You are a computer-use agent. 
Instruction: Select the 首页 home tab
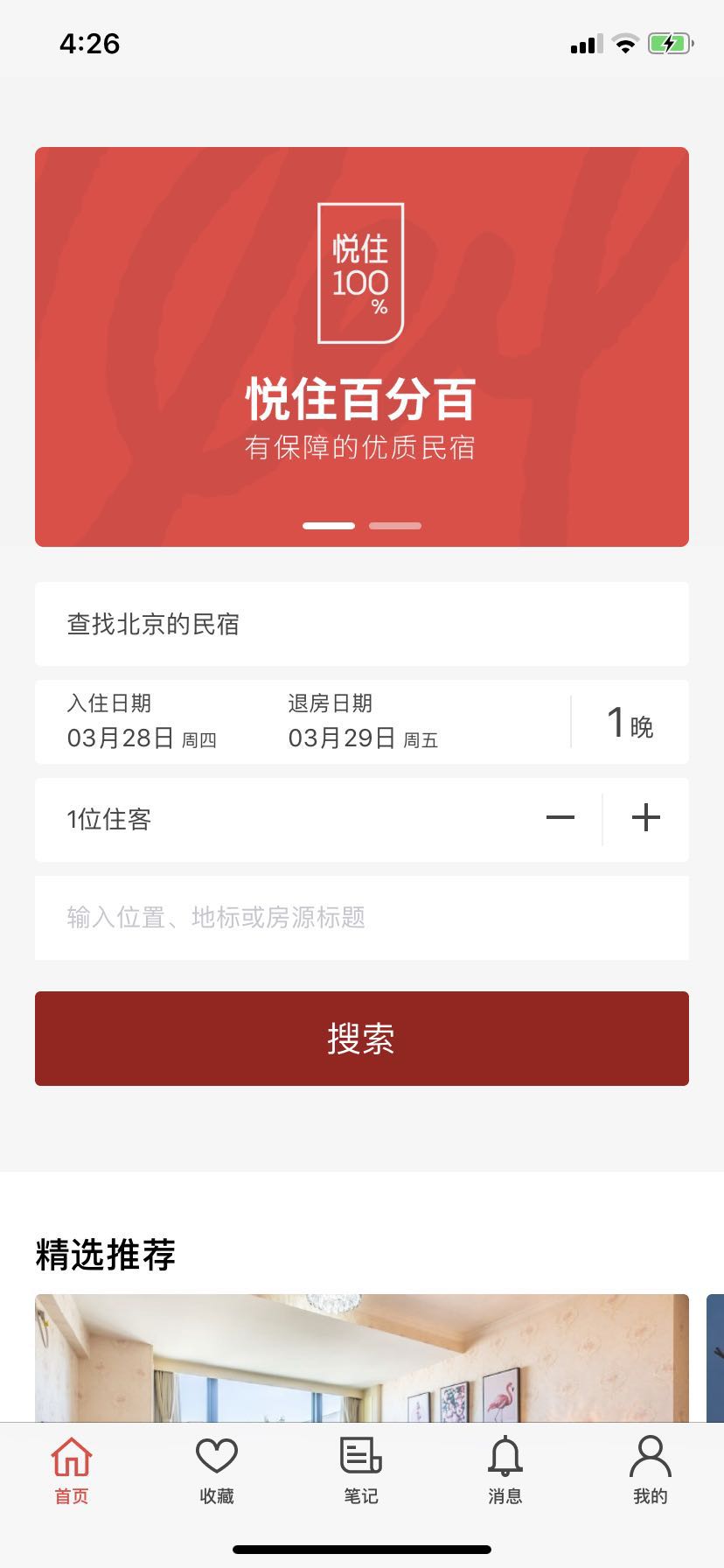(72, 1472)
